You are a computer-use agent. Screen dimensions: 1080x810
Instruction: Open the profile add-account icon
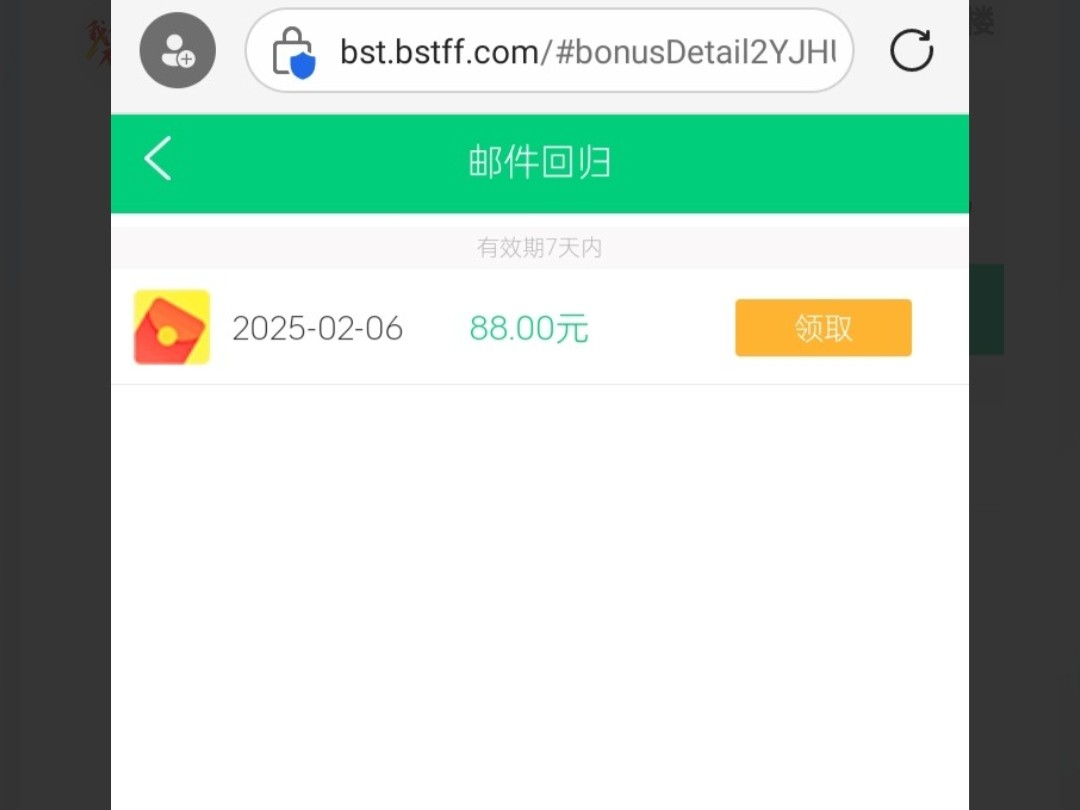(178, 51)
